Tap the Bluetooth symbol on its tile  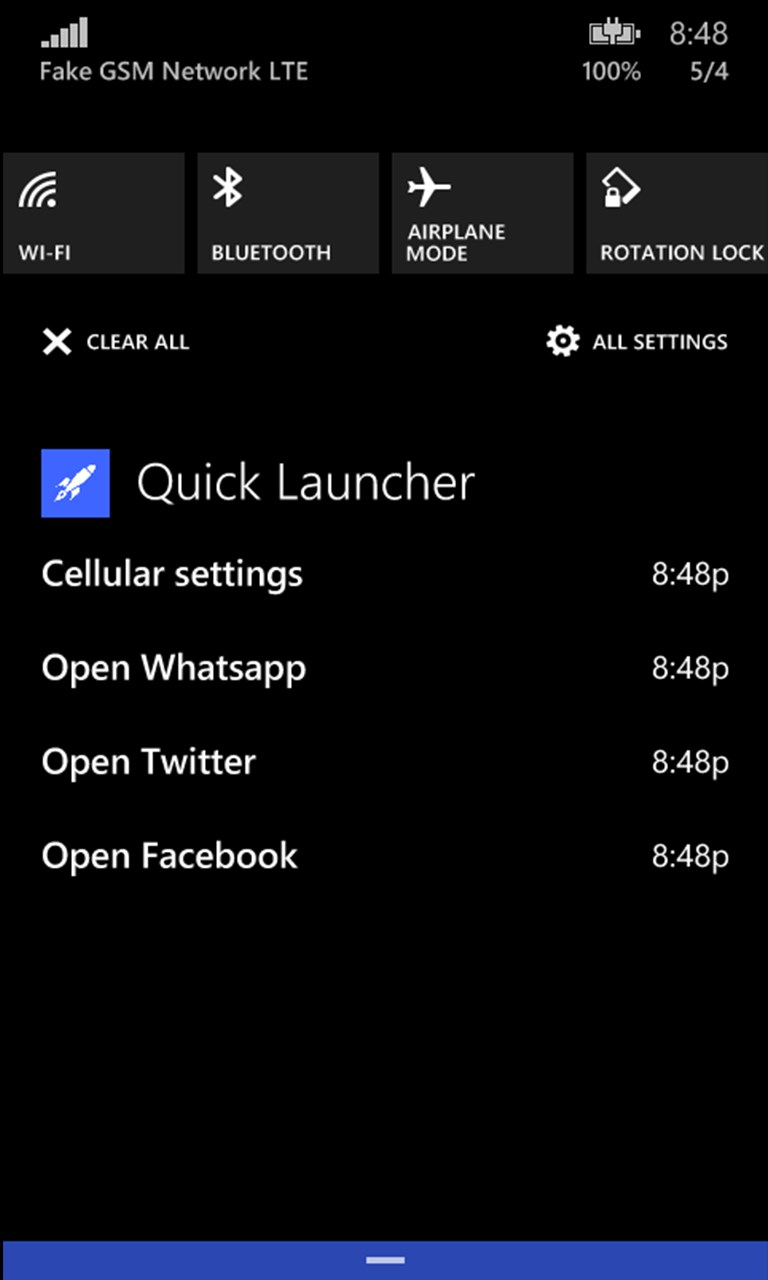229,186
